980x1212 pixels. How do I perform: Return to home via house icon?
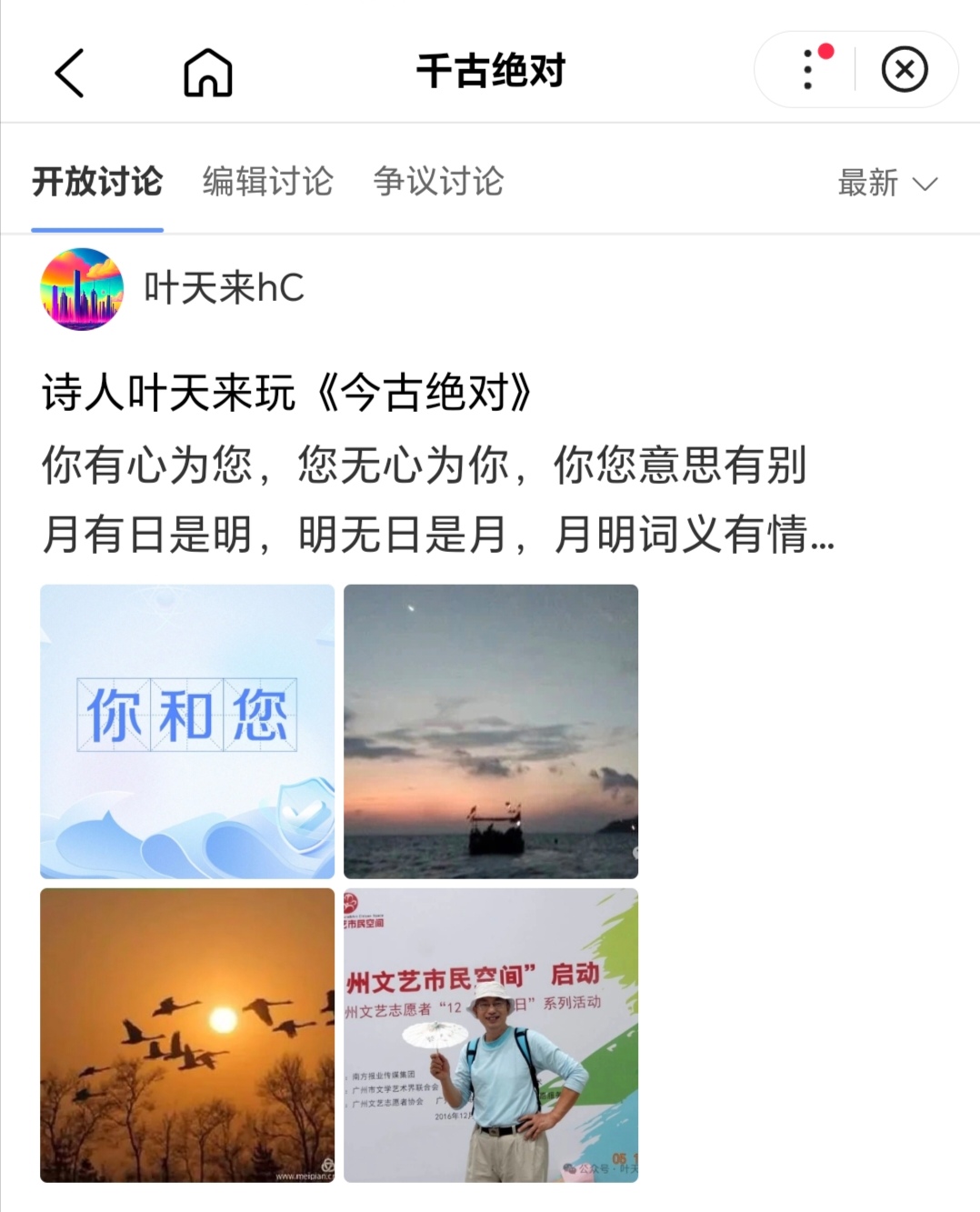208,73
